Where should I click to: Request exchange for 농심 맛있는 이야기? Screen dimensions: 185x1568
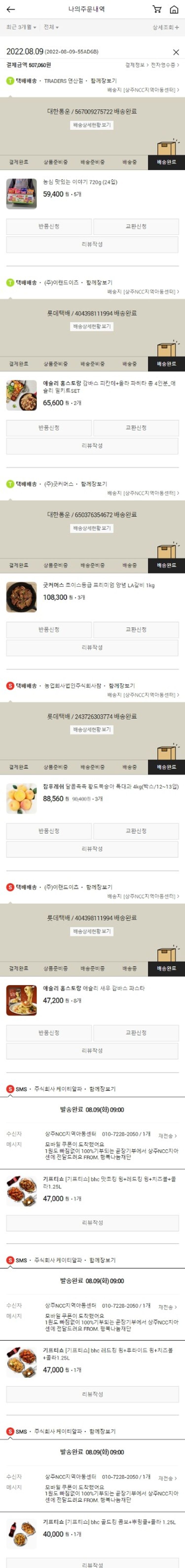click(x=136, y=227)
